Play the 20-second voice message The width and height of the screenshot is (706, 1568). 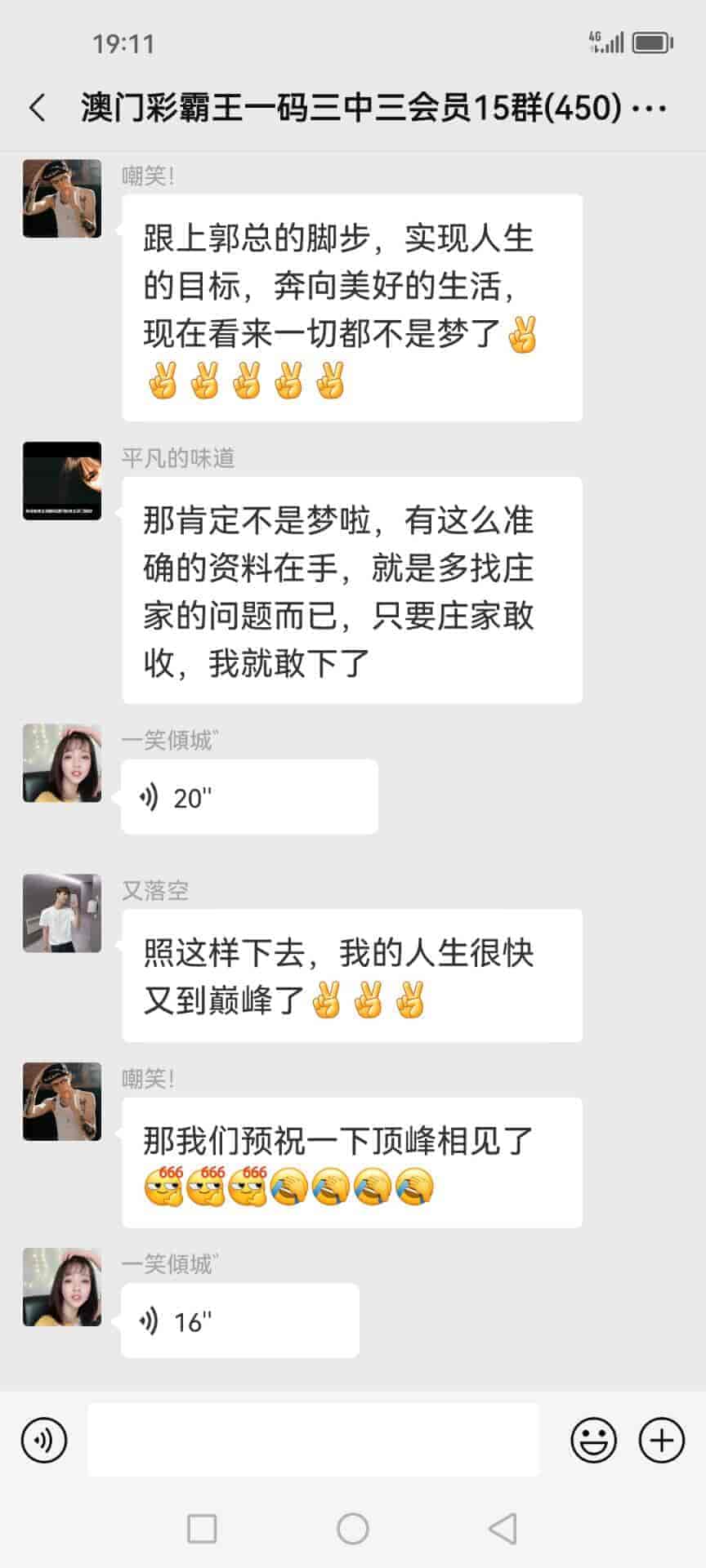(x=249, y=797)
